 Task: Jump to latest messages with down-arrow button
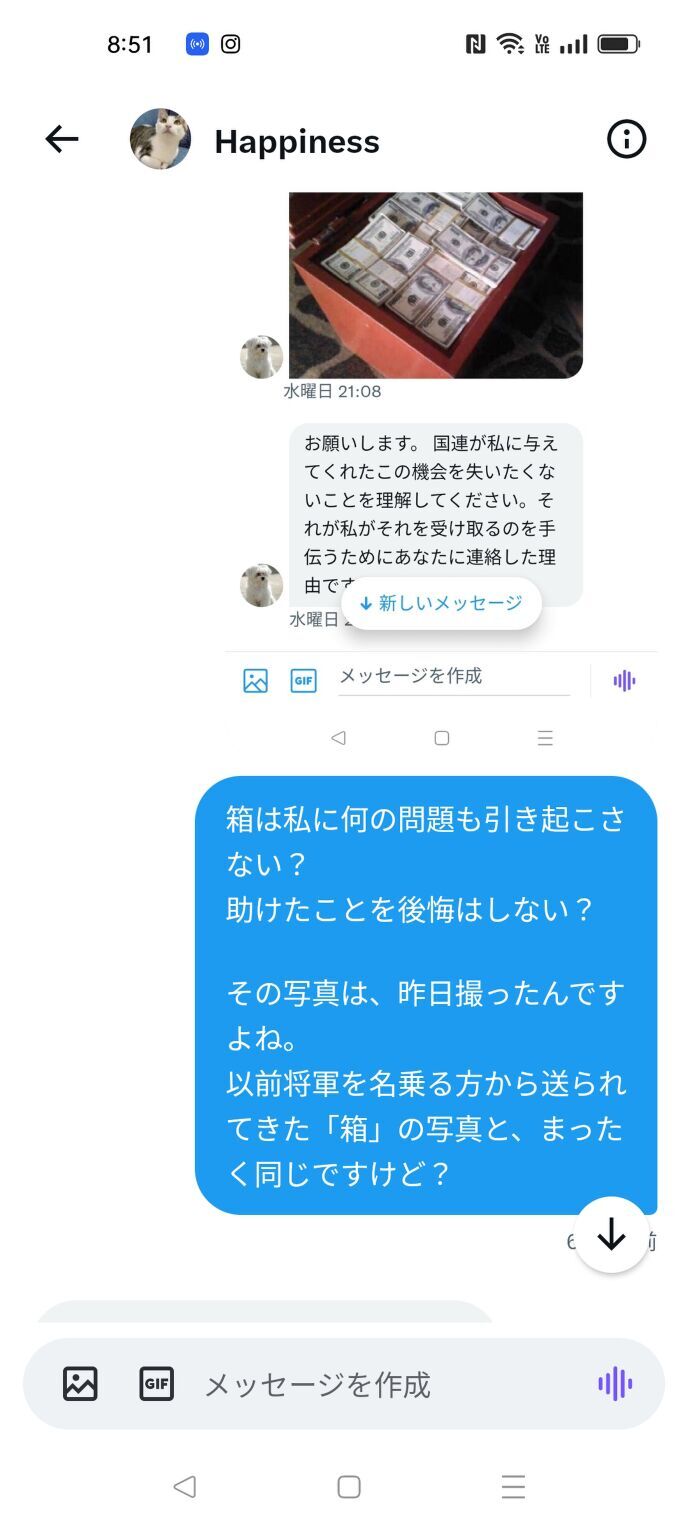611,1235
